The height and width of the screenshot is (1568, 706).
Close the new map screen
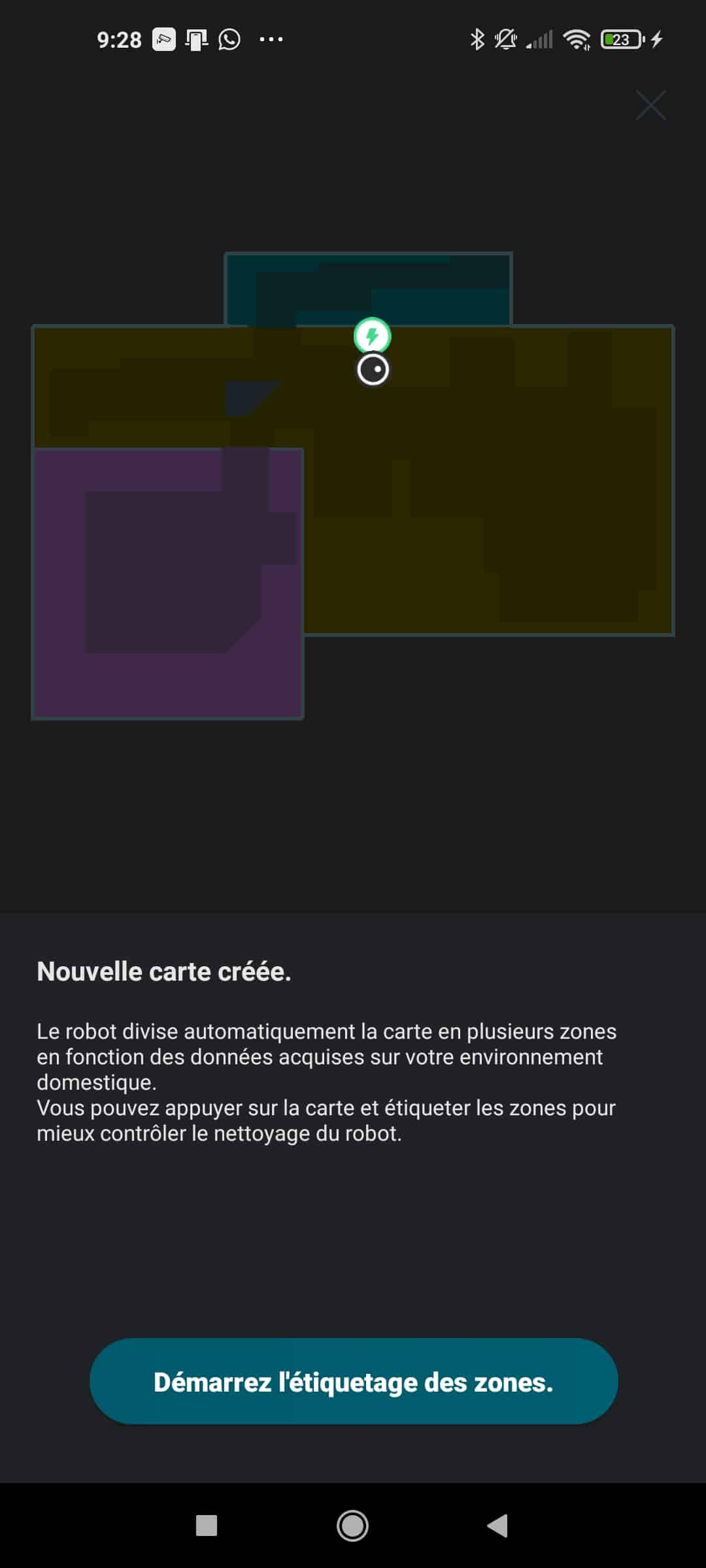point(650,105)
